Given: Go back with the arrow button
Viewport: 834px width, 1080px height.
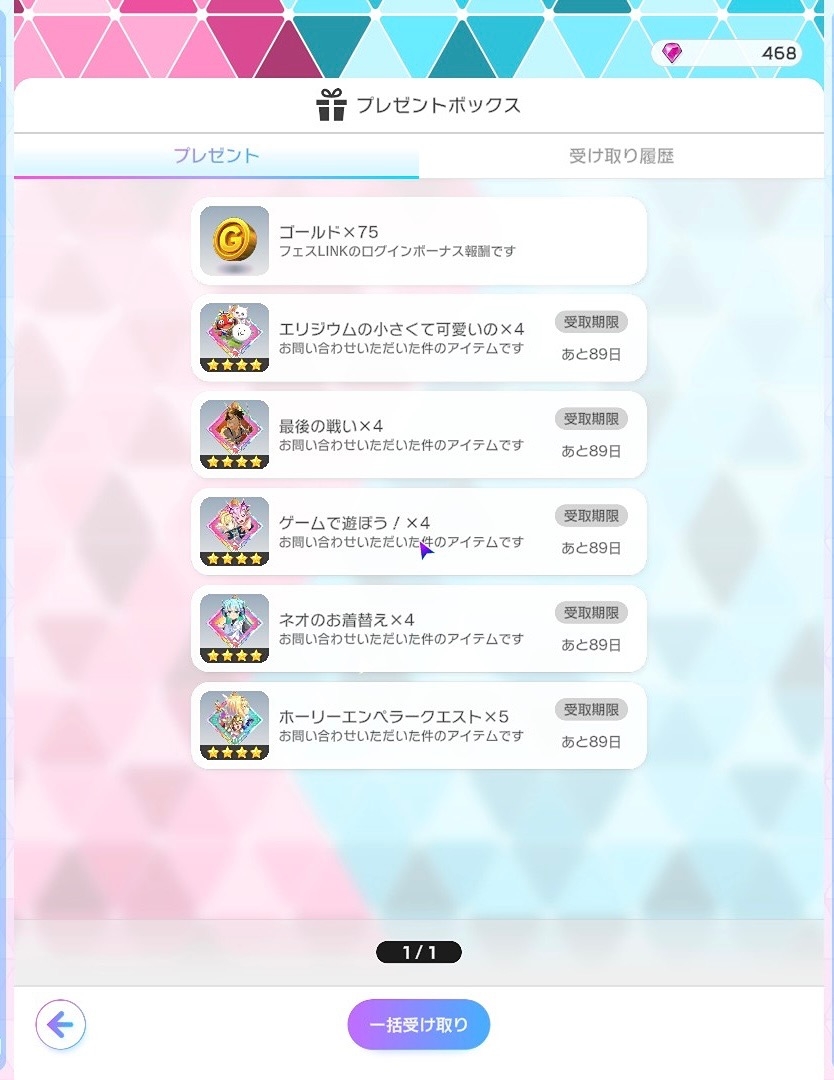Looking at the screenshot, I should (x=61, y=1024).
